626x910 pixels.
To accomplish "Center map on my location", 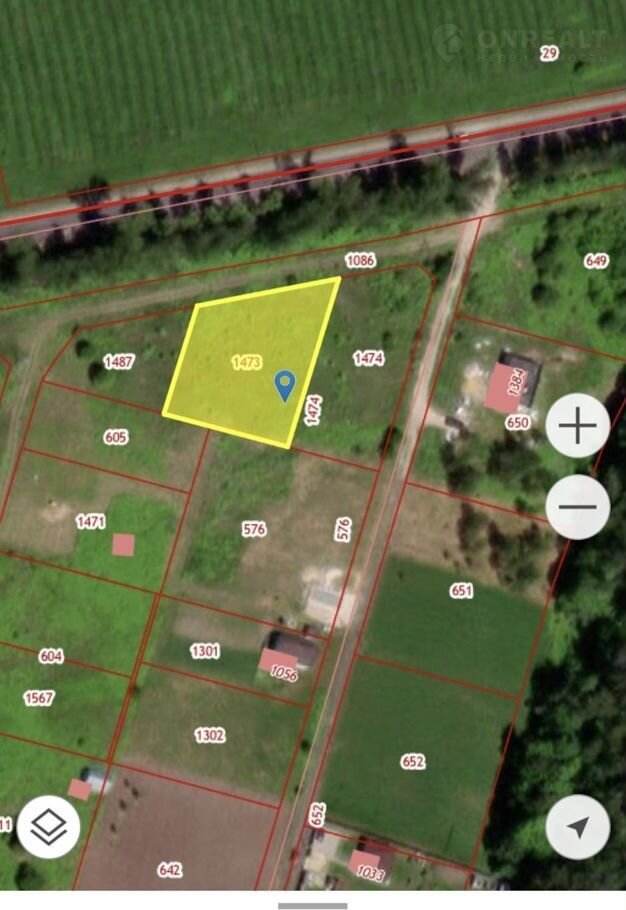I will [x=578, y=827].
